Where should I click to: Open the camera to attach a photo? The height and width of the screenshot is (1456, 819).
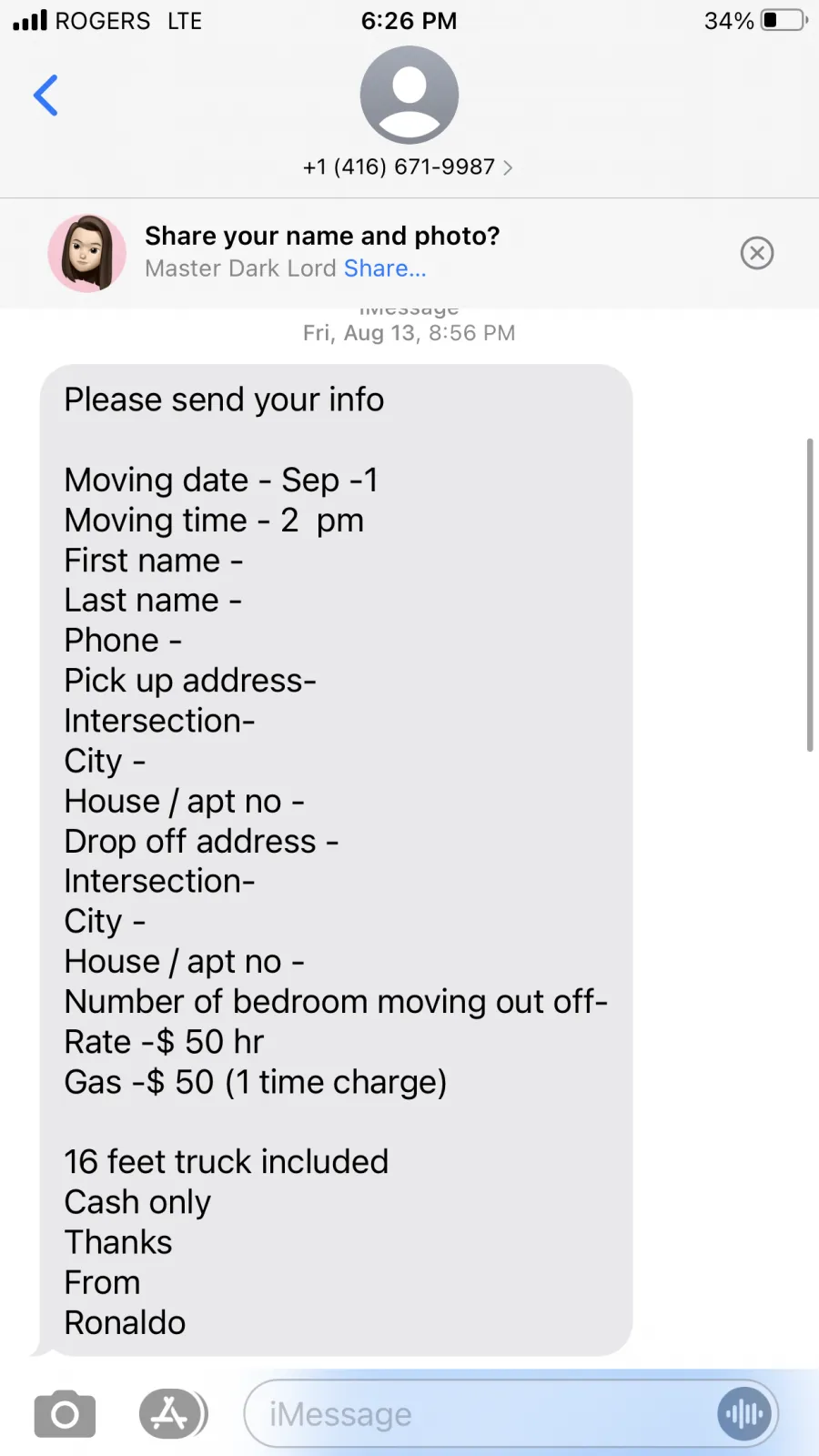[x=65, y=1414]
